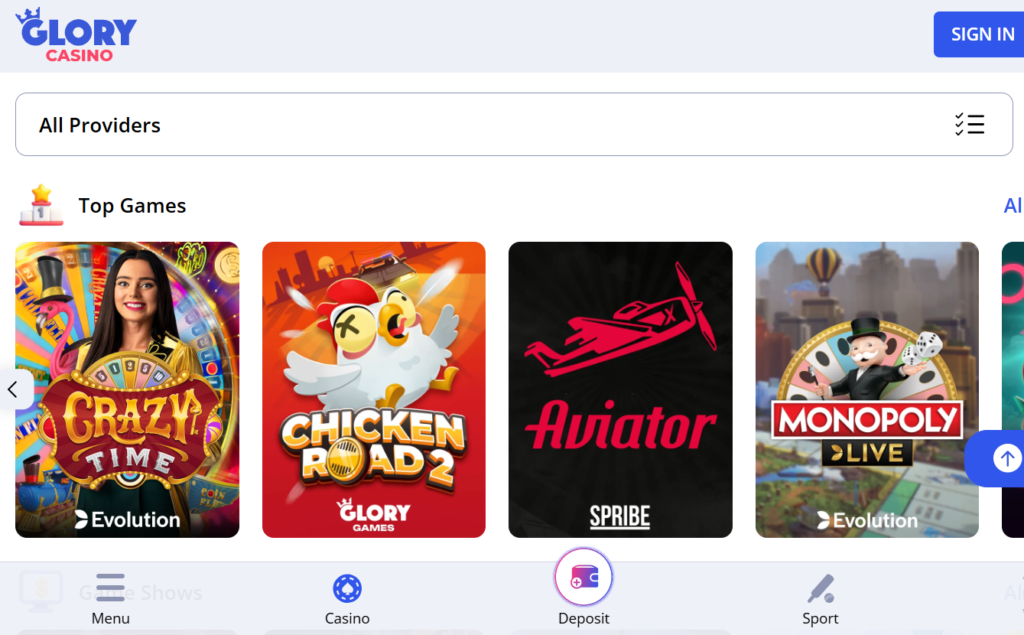Launch Chicken Road 2 game
Viewport: 1024px width, 635px height.
(x=373, y=390)
